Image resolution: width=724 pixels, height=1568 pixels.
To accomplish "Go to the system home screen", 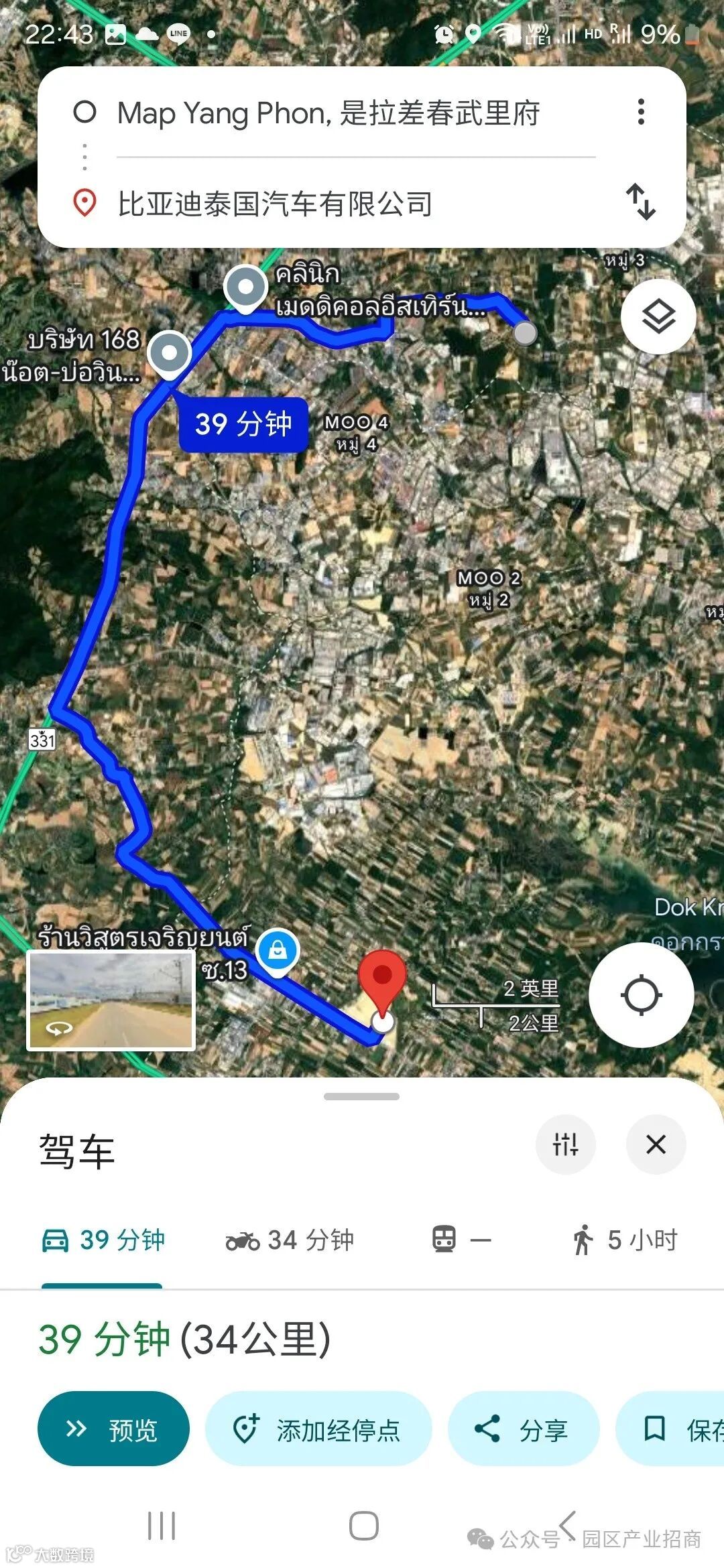I will pyautogui.click(x=363, y=1526).
